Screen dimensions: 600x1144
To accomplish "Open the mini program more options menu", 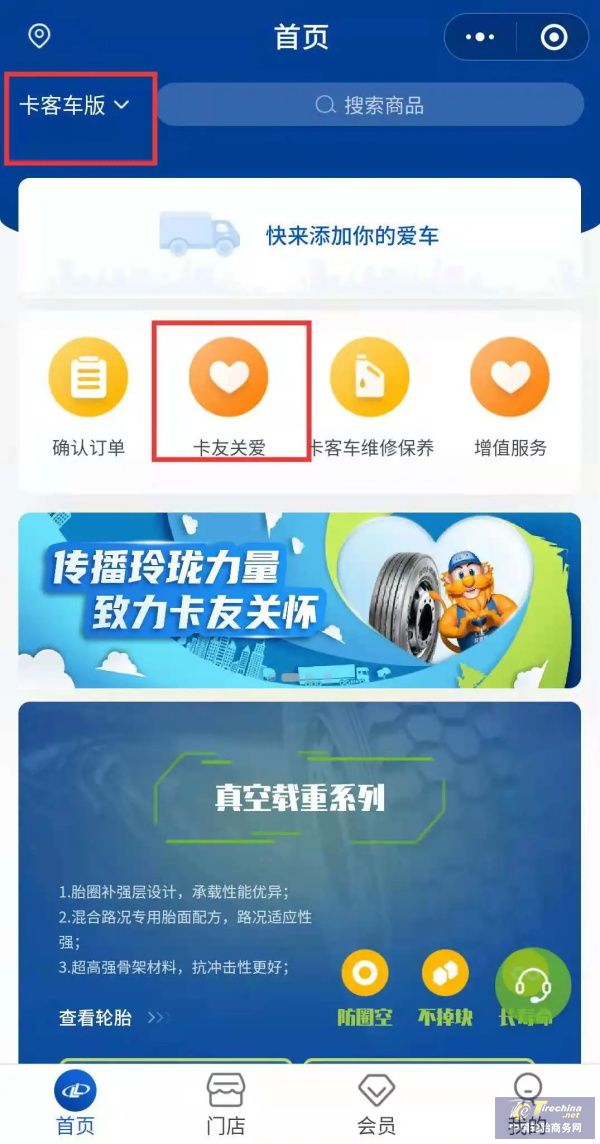I will tap(480, 38).
